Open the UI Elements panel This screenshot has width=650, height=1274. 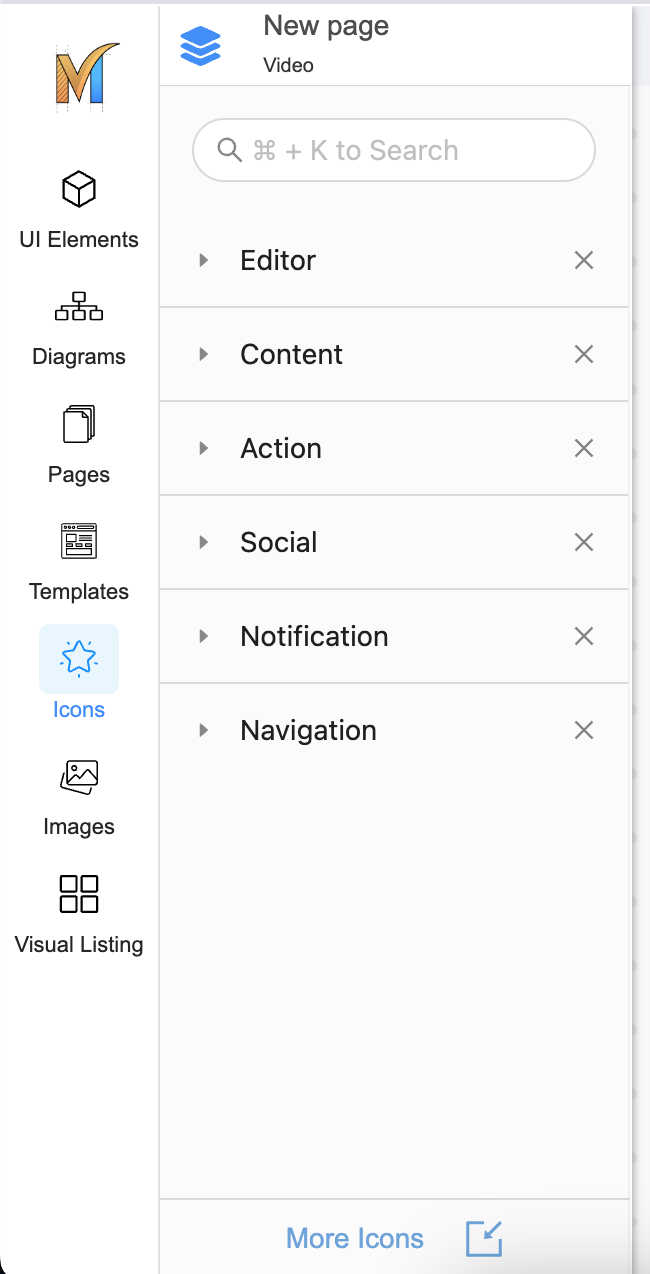(x=79, y=209)
